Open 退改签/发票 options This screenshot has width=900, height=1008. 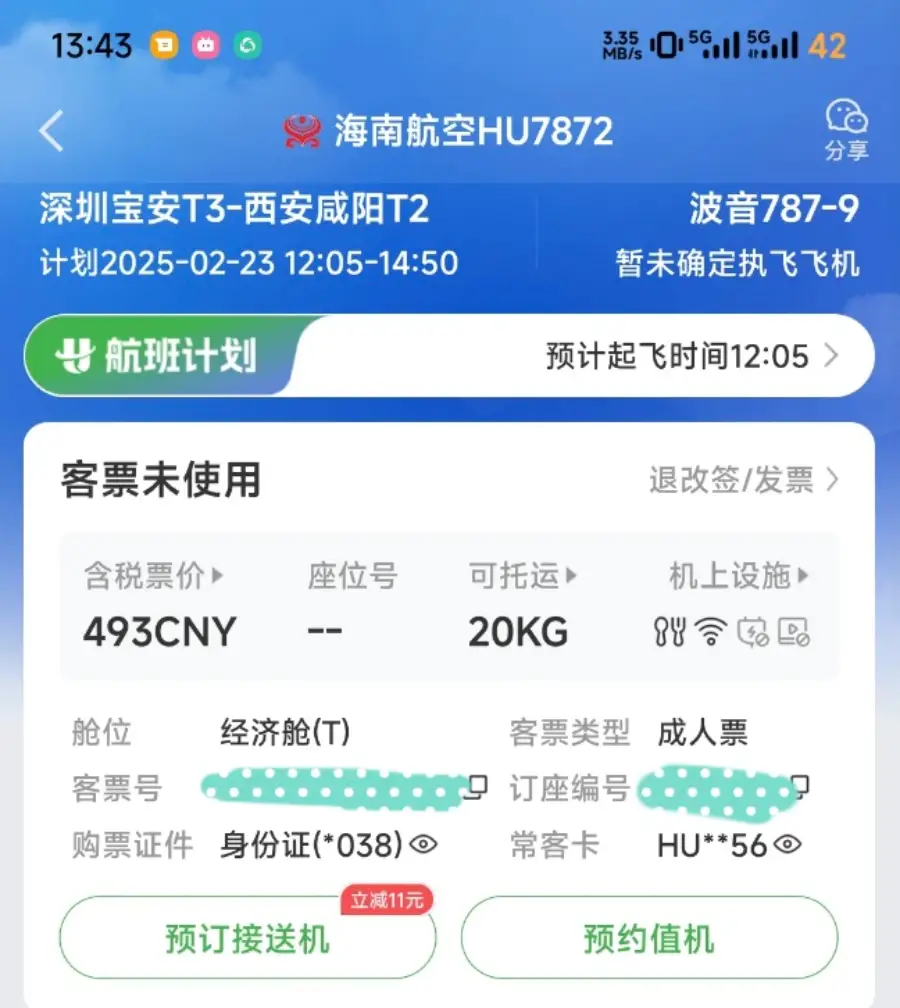coord(743,480)
